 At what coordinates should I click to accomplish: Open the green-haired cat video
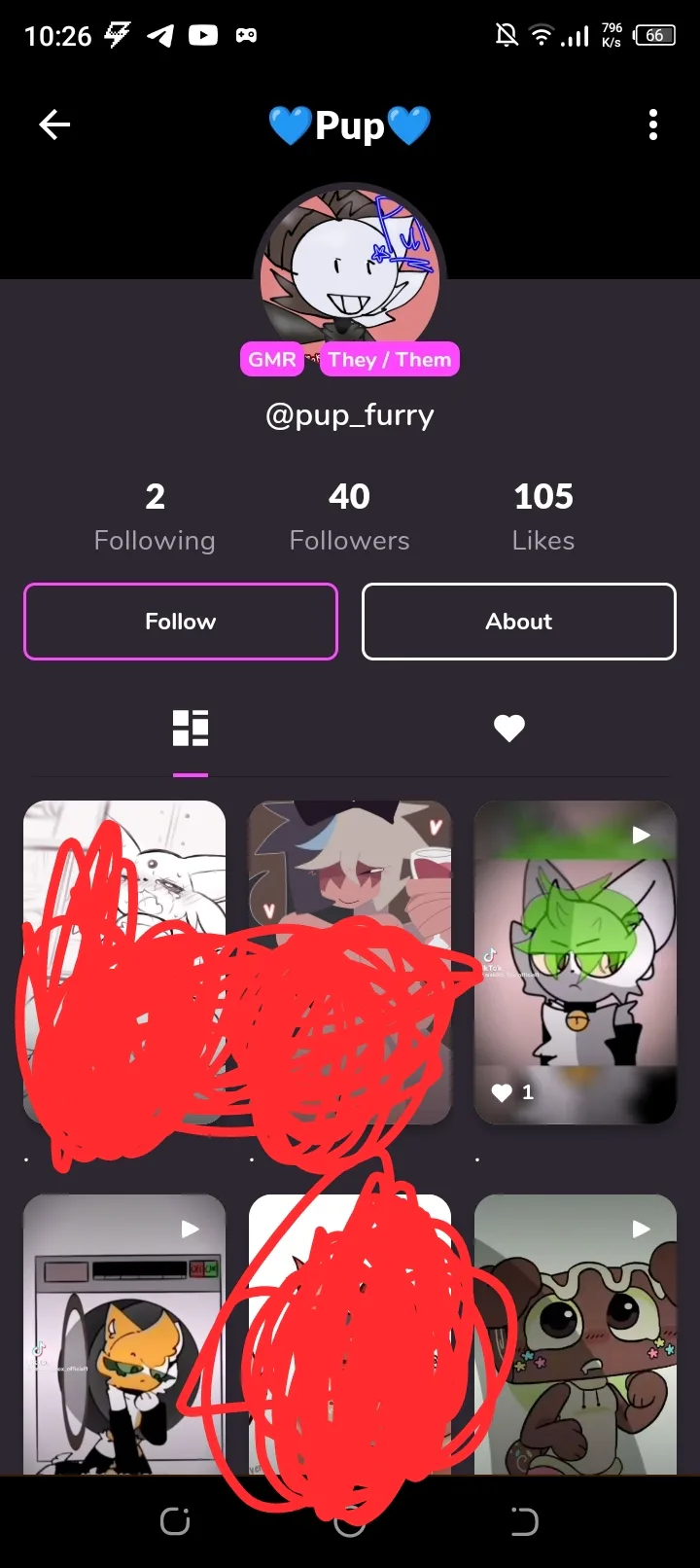(x=576, y=962)
